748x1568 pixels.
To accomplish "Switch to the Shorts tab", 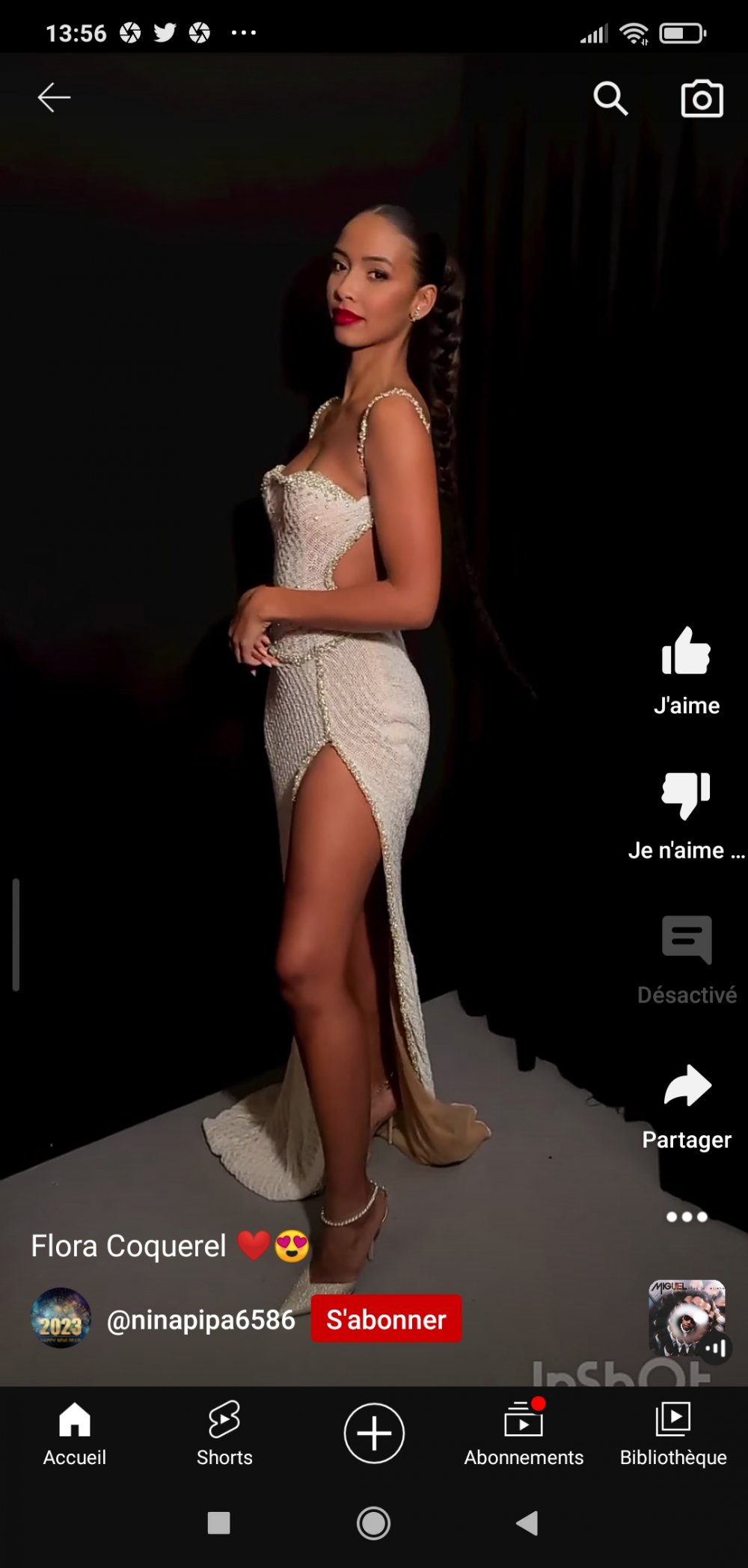I will point(224,1433).
